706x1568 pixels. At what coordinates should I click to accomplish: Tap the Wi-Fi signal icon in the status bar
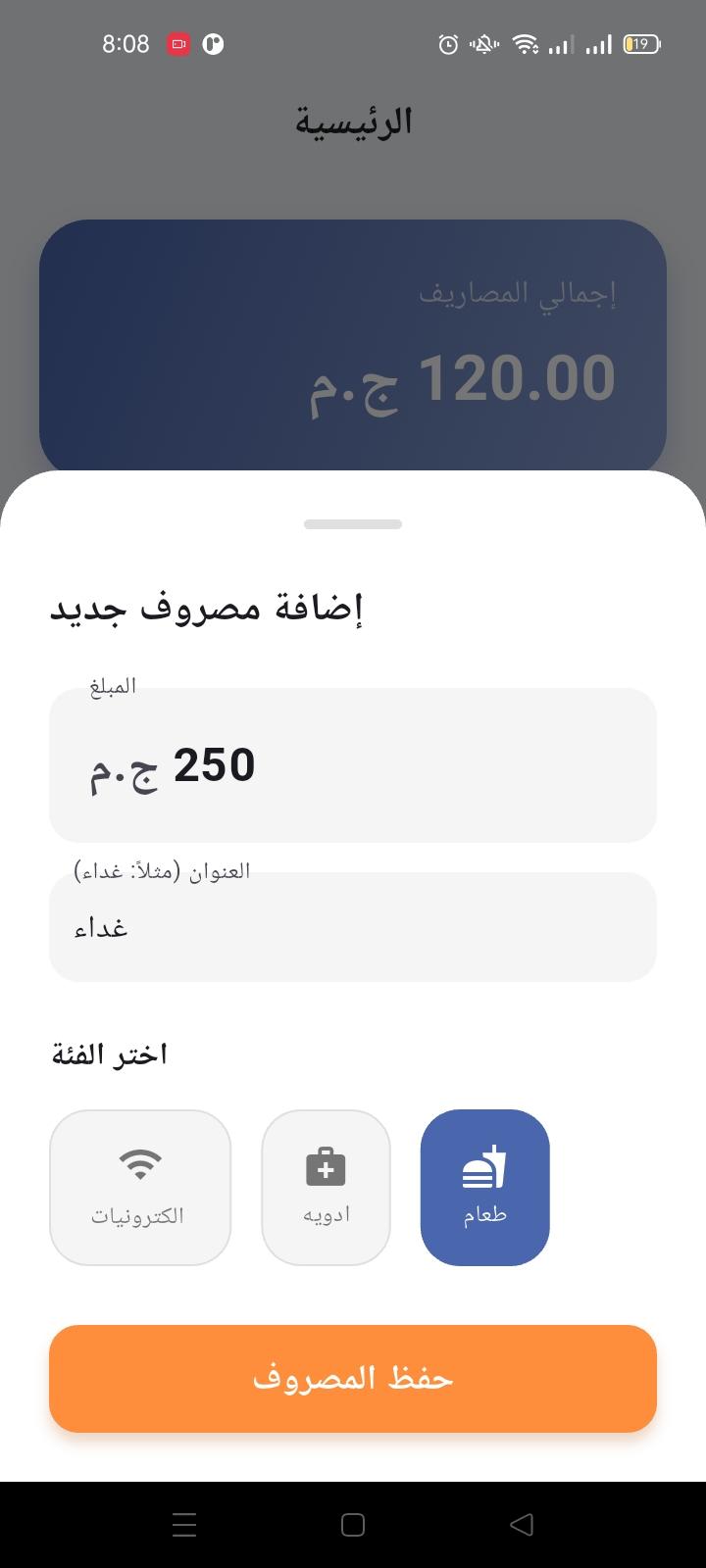[526, 44]
